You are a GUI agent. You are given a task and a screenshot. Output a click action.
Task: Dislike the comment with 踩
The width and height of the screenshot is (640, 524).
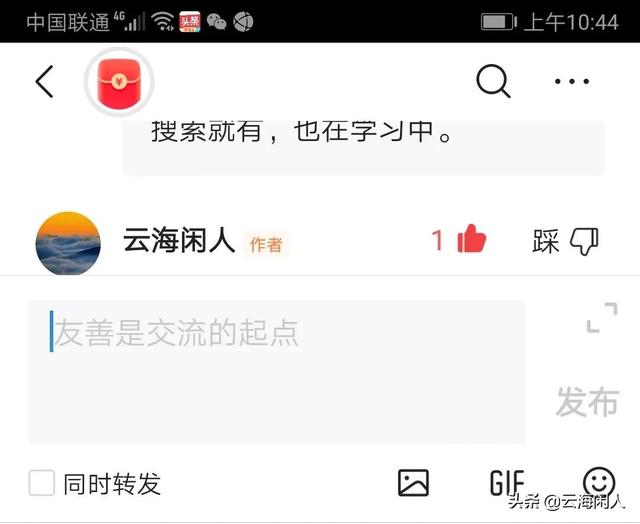point(583,241)
